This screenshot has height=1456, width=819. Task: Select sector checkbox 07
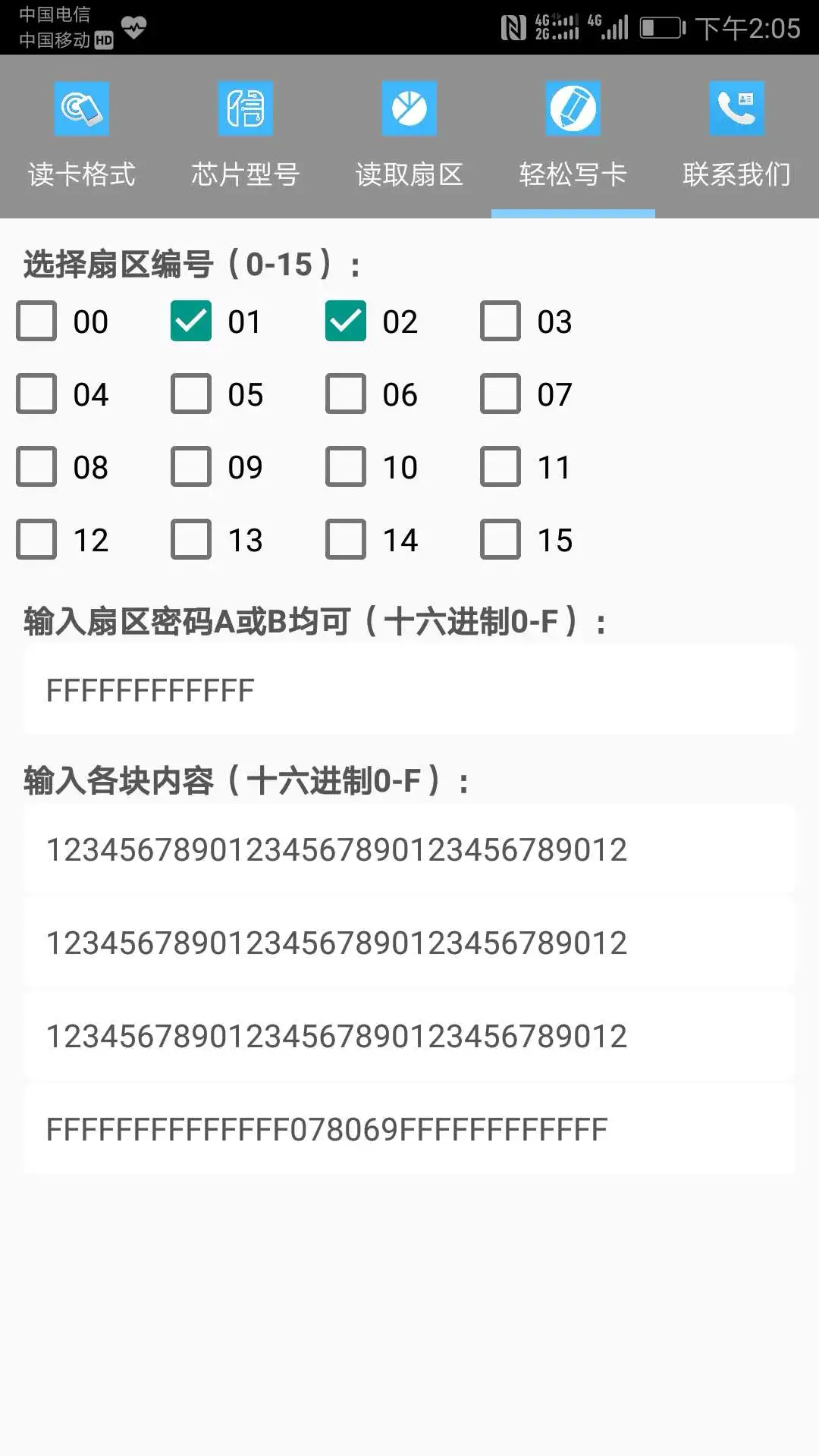(500, 394)
